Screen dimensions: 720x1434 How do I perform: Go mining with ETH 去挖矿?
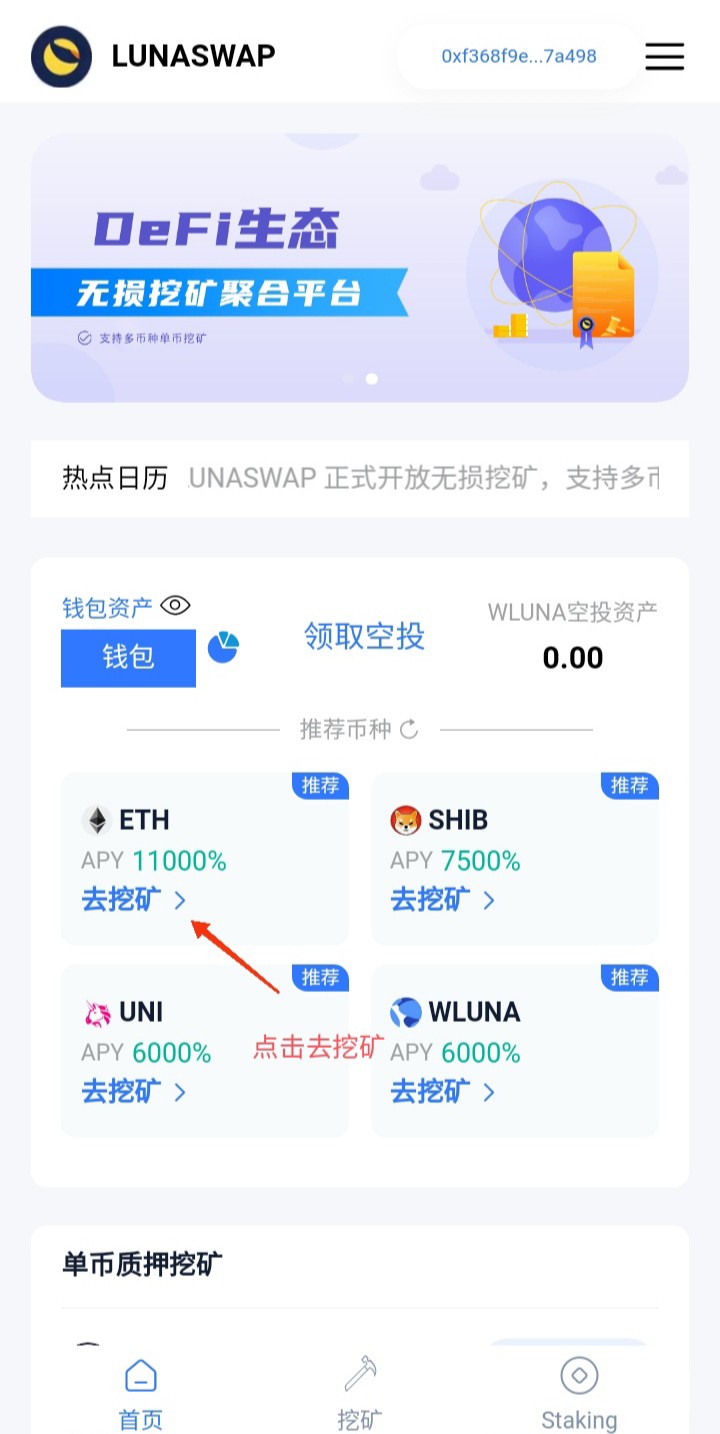tap(134, 900)
